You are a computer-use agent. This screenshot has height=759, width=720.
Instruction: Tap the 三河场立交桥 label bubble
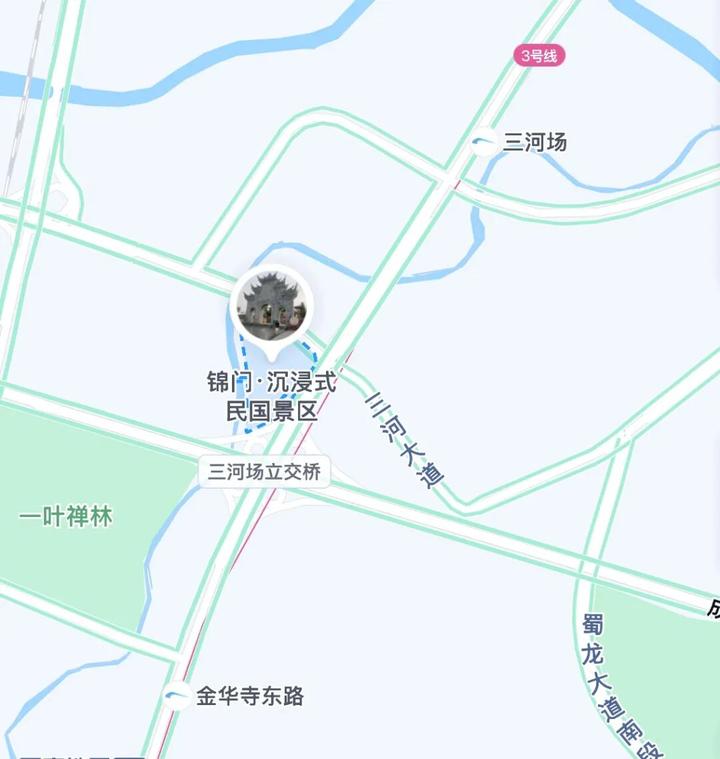[264, 472]
